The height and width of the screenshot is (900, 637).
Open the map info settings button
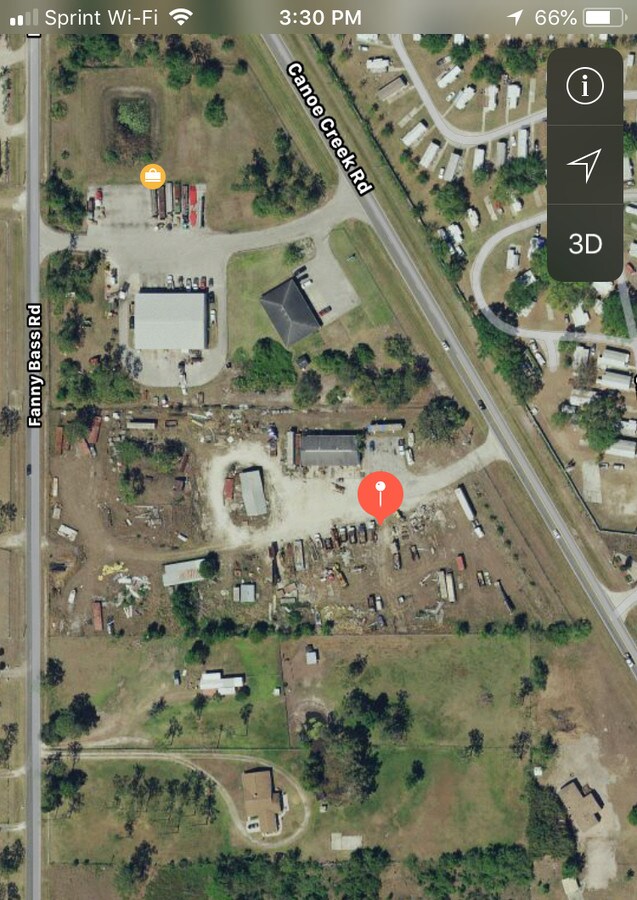(585, 87)
